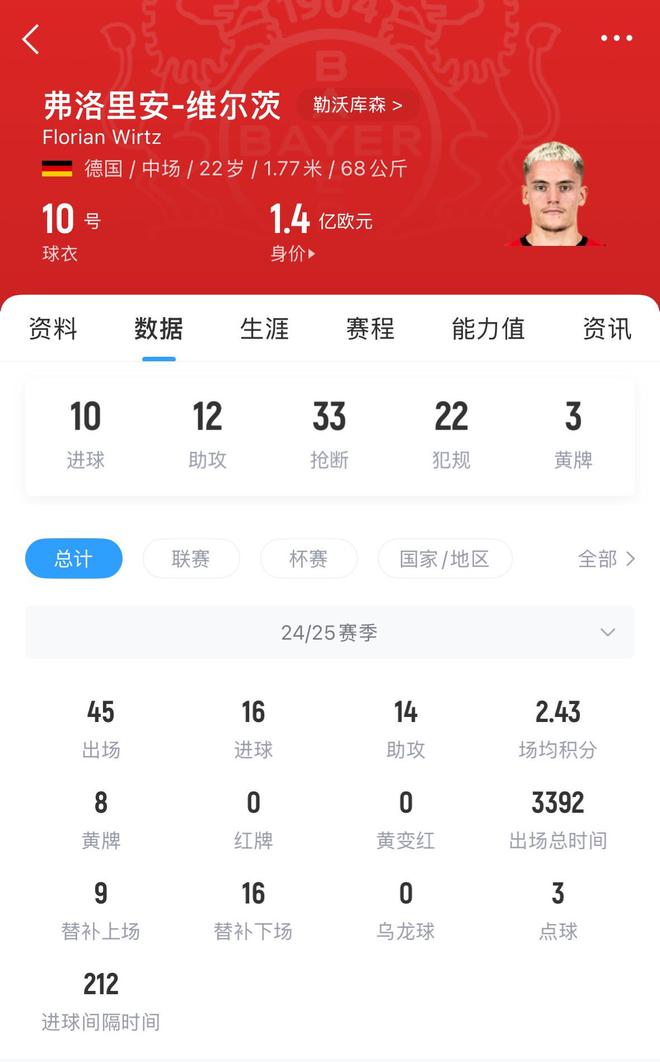The width and height of the screenshot is (660, 1062).
Task: Open the 勒沃库森 team page
Action: tap(358, 105)
